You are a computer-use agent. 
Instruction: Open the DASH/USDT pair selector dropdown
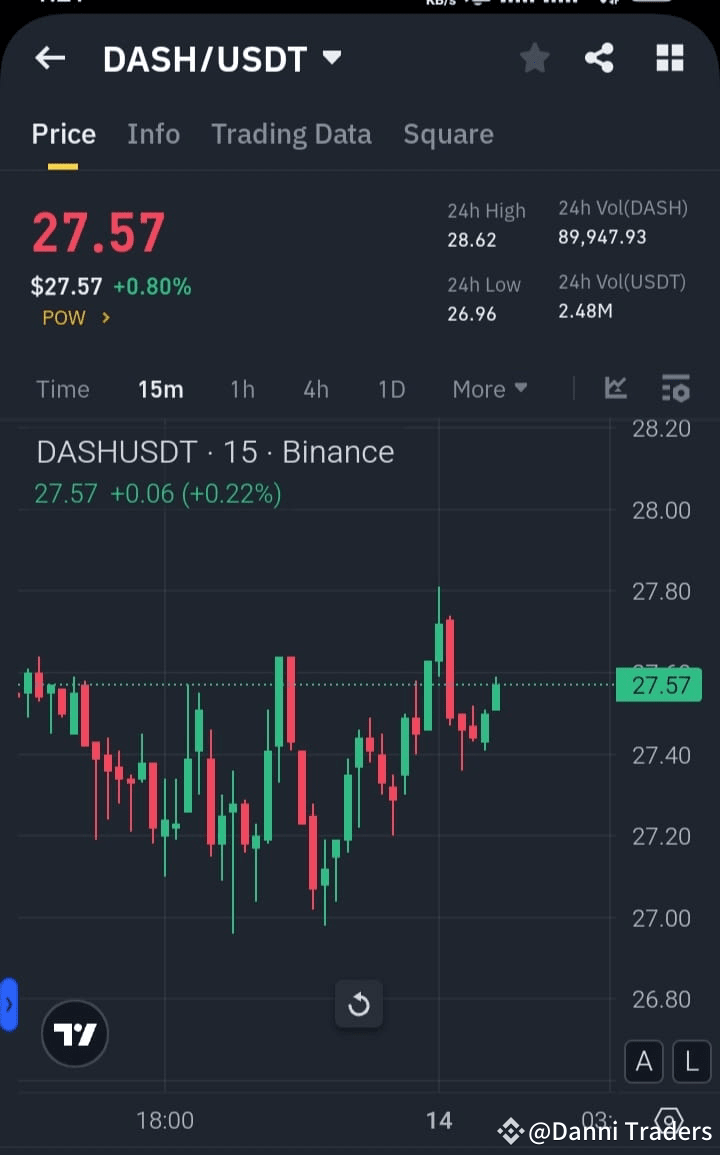(331, 58)
